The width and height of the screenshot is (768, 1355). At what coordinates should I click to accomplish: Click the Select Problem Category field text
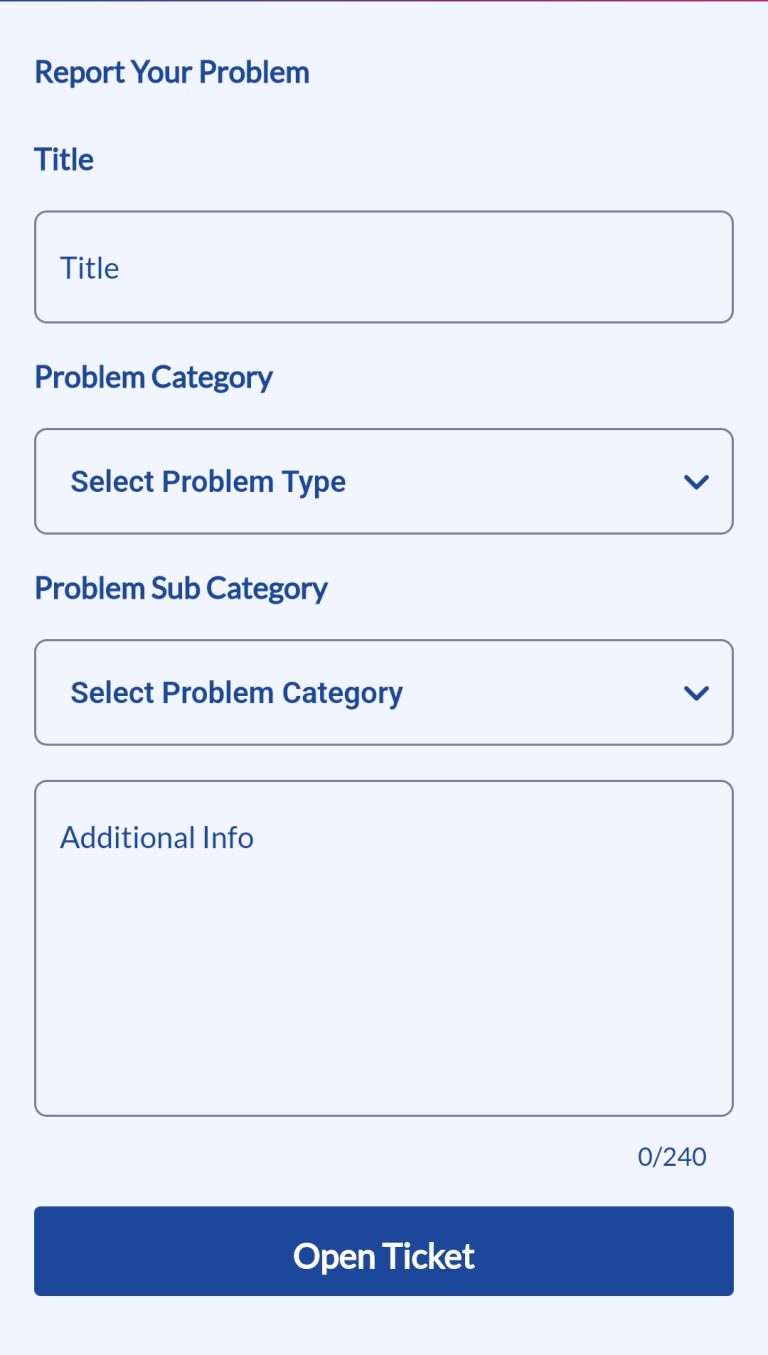(236, 692)
